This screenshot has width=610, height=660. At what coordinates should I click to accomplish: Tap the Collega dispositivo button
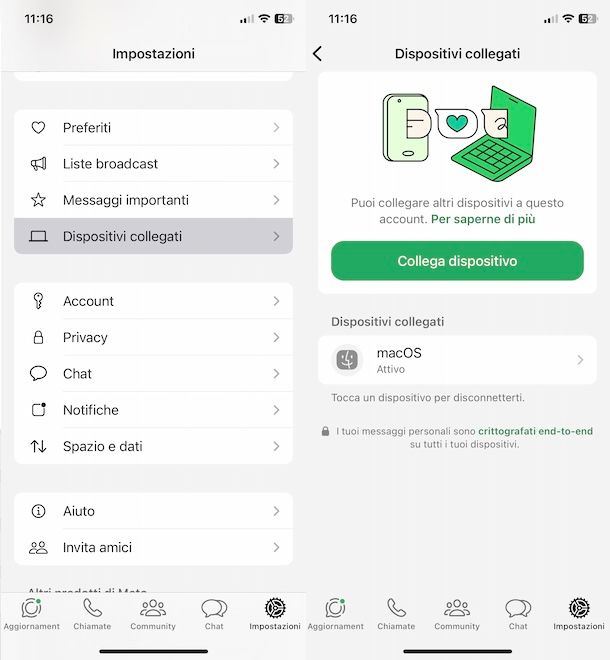tap(457, 261)
